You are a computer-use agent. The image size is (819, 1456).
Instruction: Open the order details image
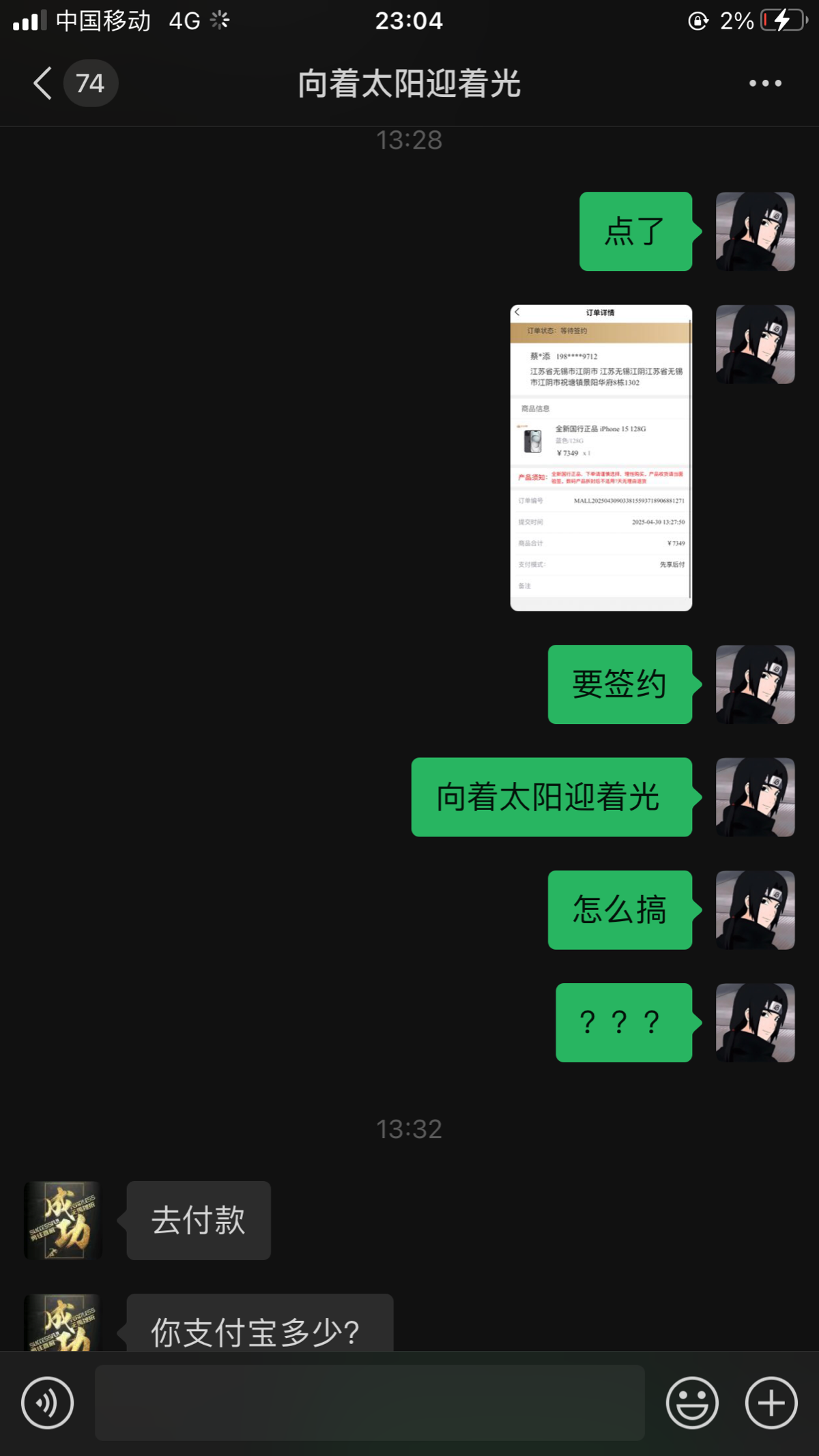[x=601, y=458]
